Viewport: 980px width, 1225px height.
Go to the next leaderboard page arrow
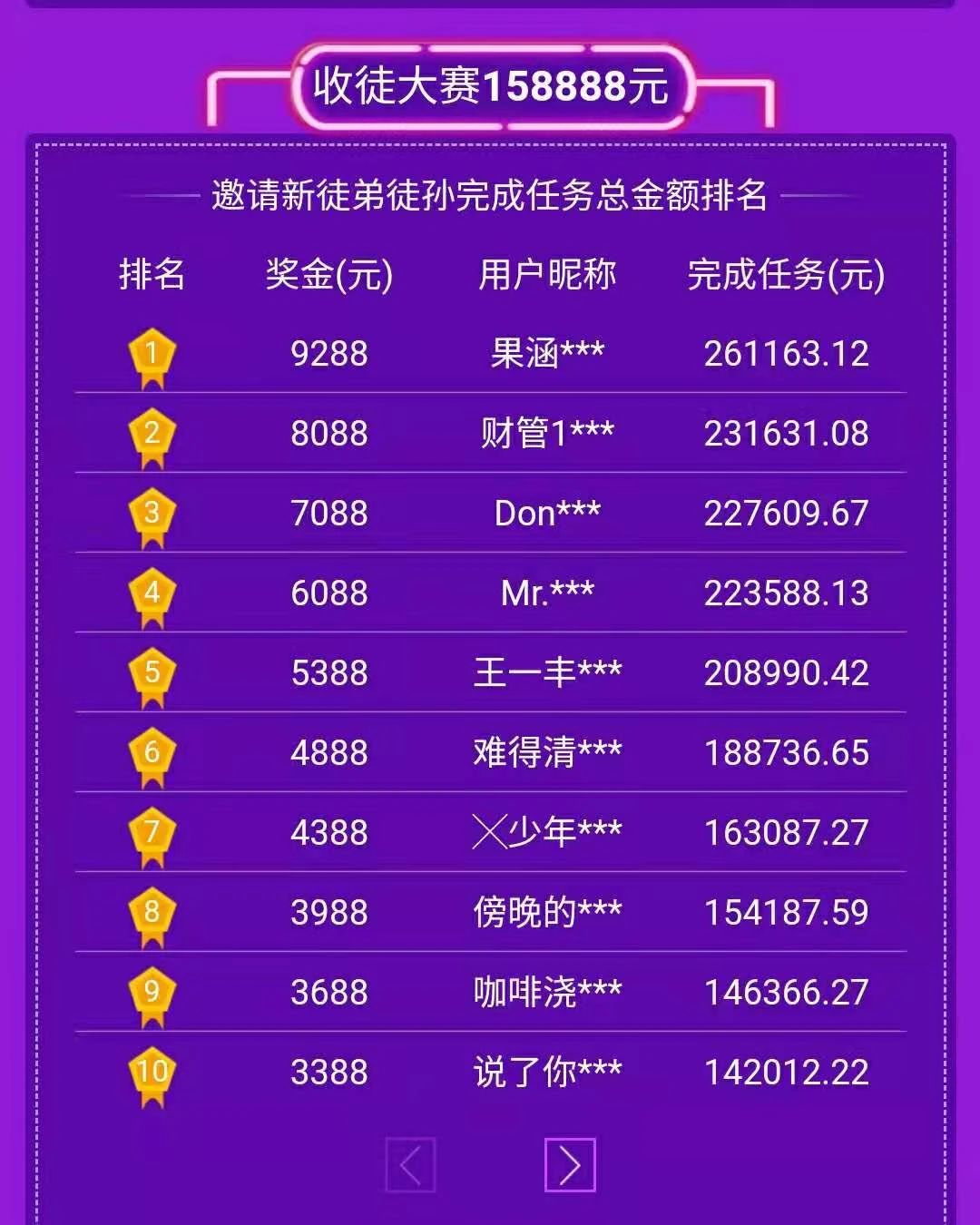click(570, 1164)
